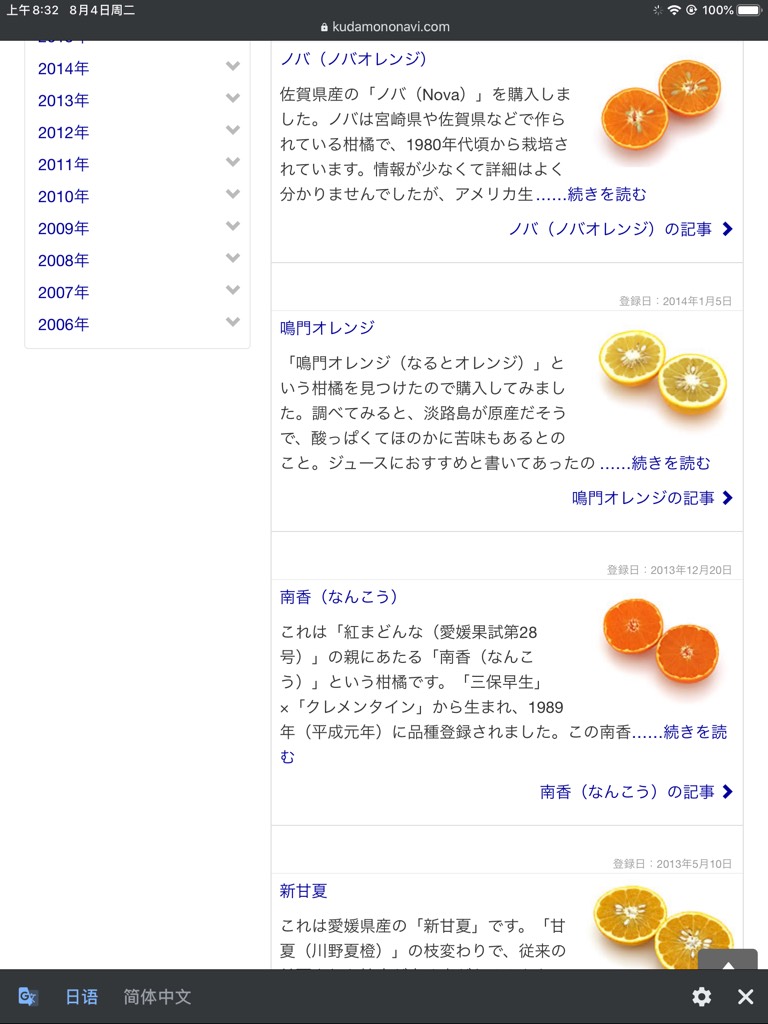
Task: Open the ノバ(ノバオレンジ) title link
Action: (354, 59)
